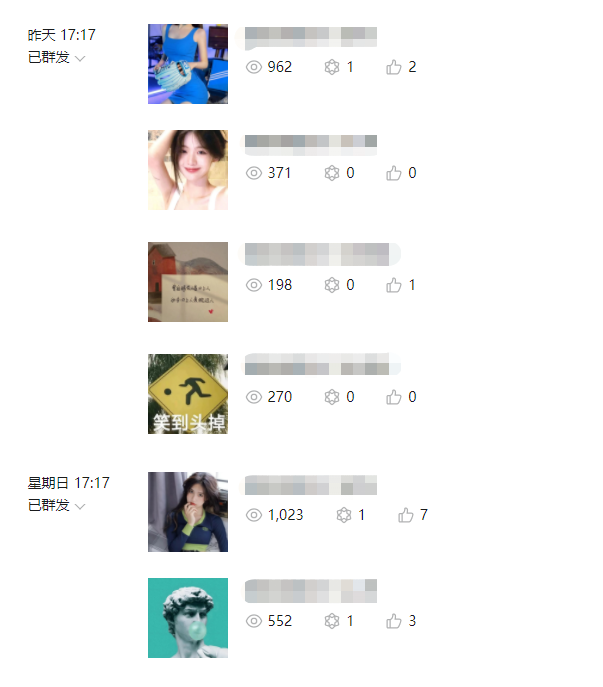
Task: Open the article thumbnail with 371 views
Action: (188, 170)
